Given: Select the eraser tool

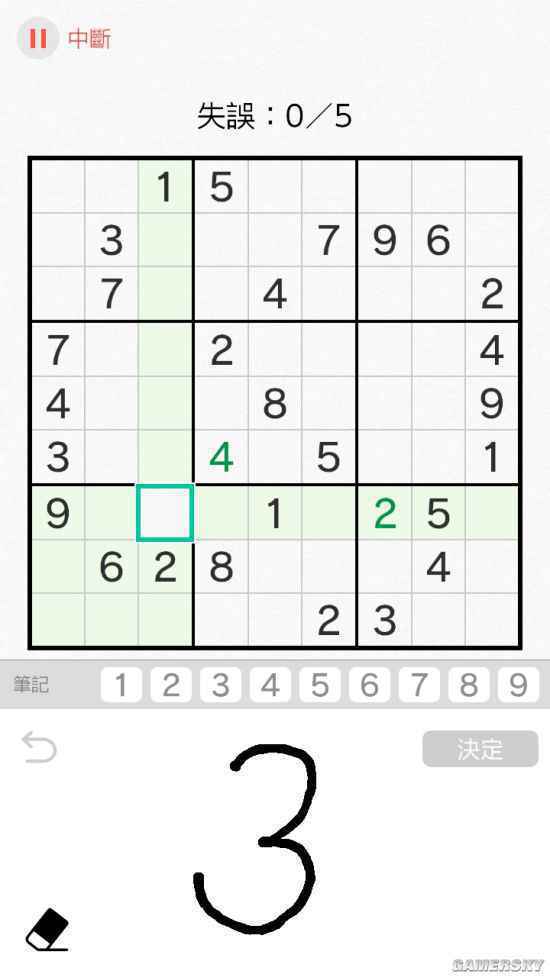Looking at the screenshot, I should (47, 930).
